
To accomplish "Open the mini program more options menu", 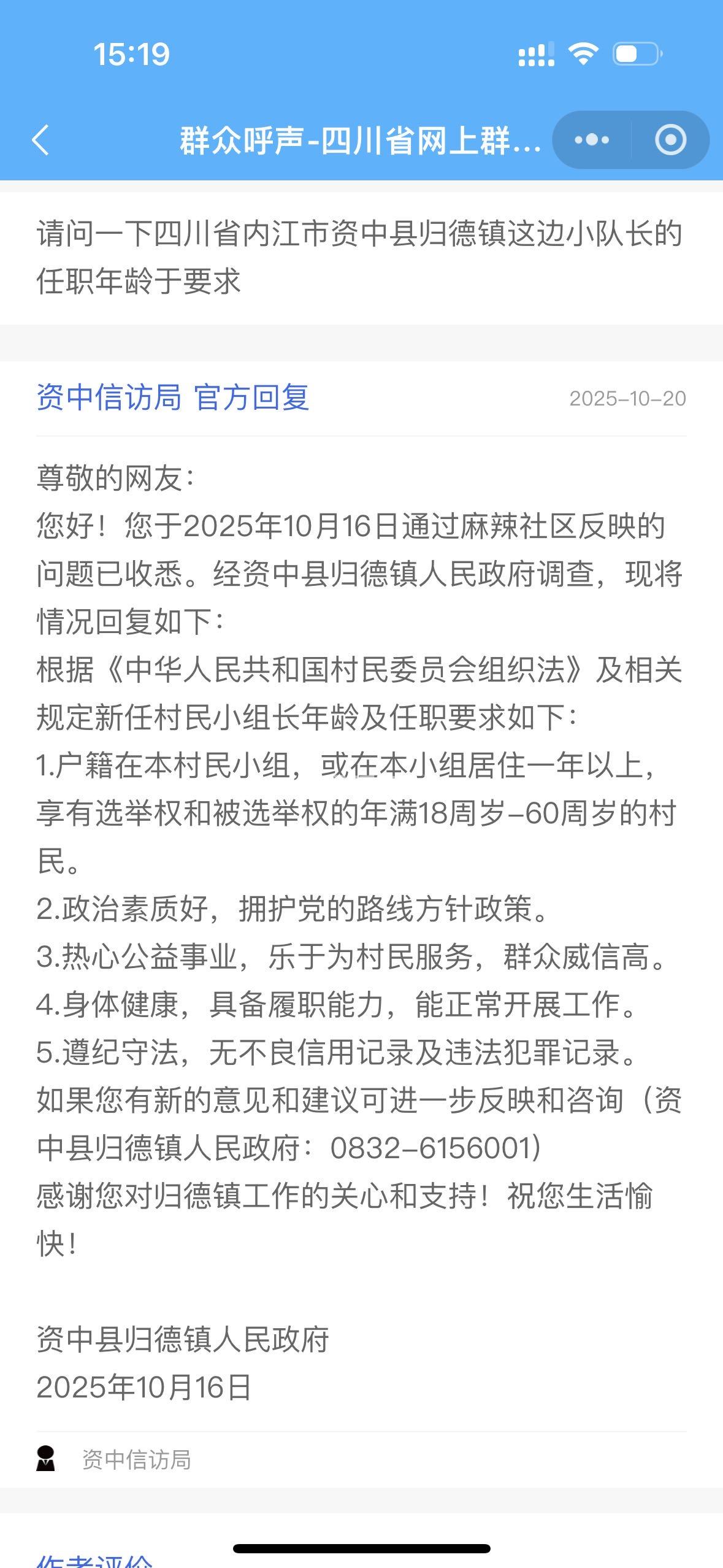I will (x=592, y=140).
